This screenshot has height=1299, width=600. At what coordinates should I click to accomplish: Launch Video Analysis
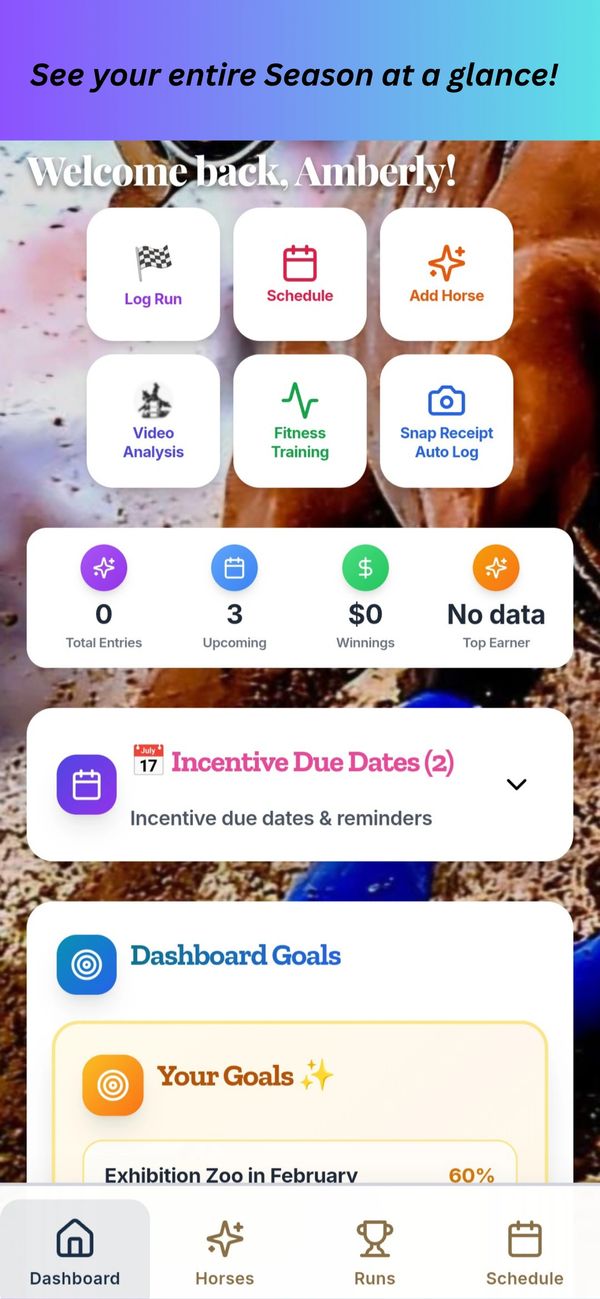[153, 421]
